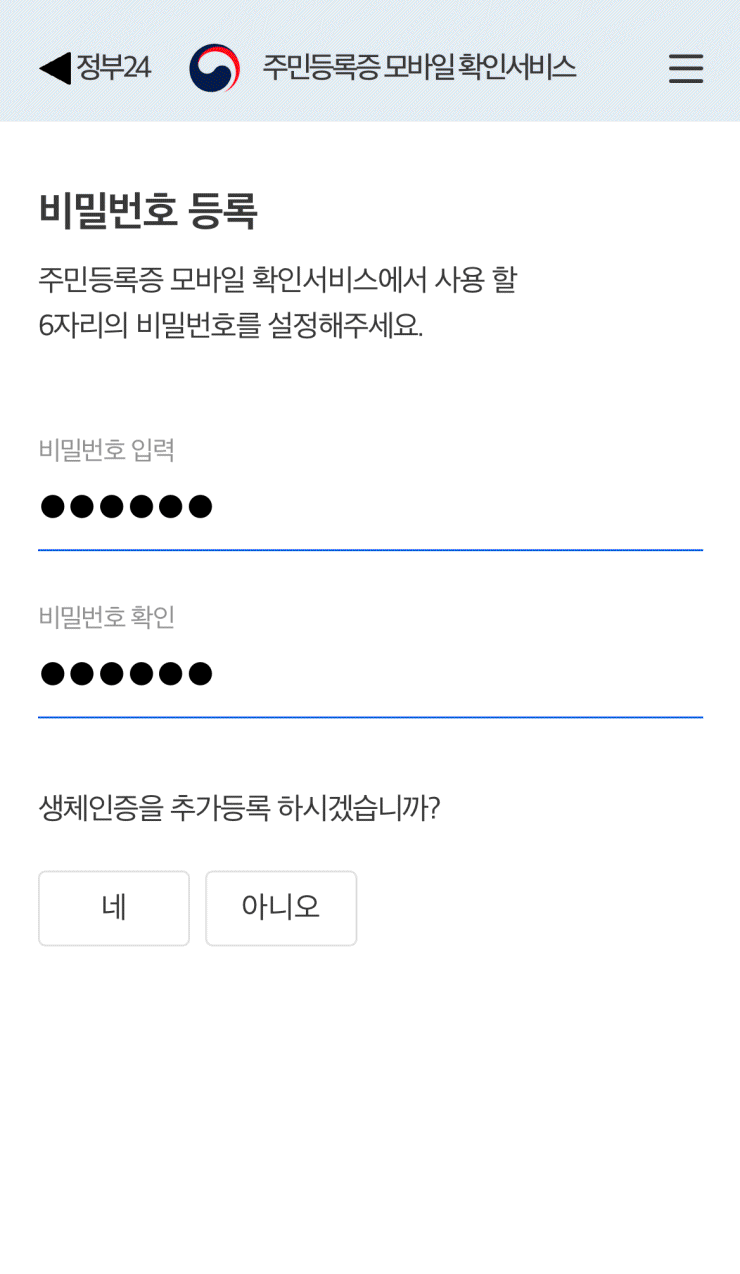Toggle biometric enrollment by pressing 네
The width and height of the screenshot is (740, 1274).
tap(113, 908)
